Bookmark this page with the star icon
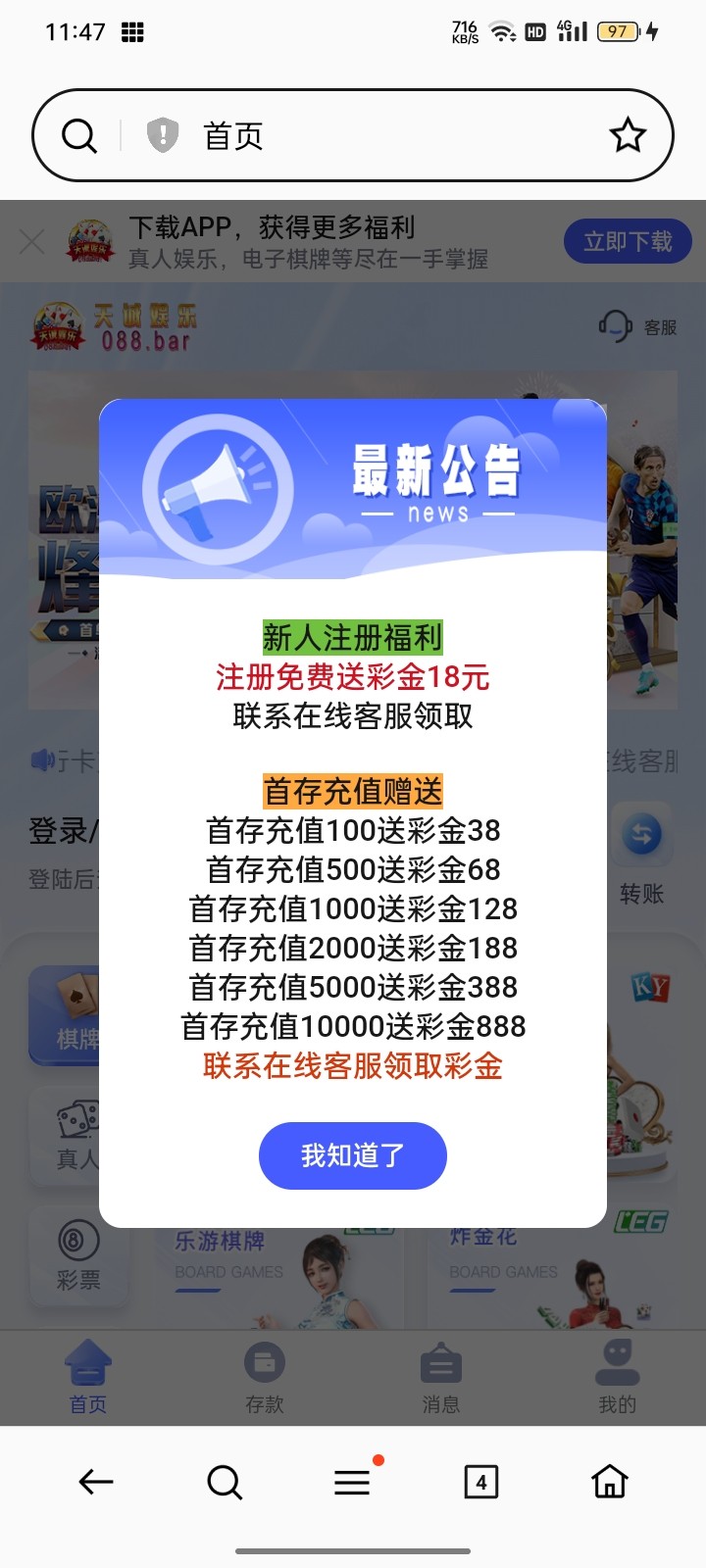 [x=628, y=135]
